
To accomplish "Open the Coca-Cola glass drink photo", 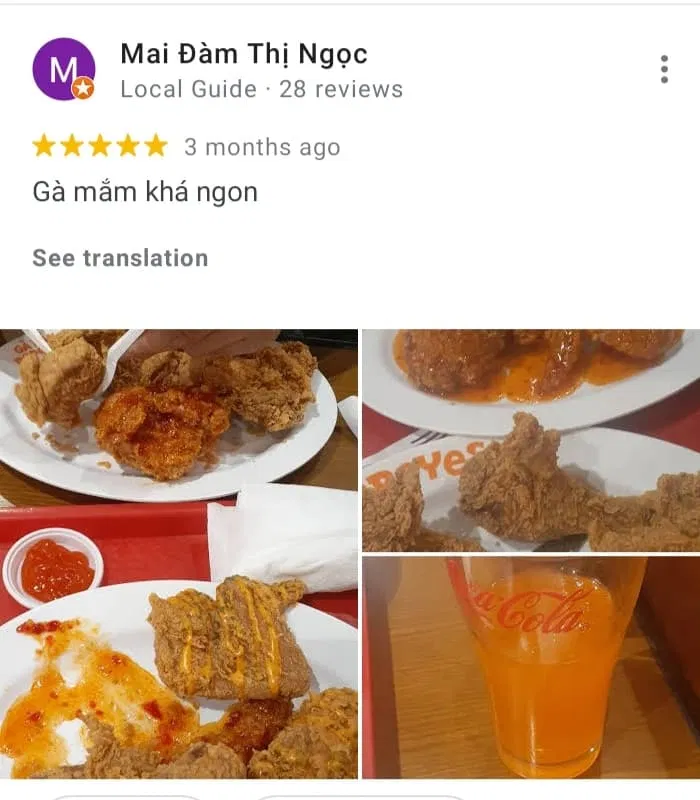I will (531, 667).
